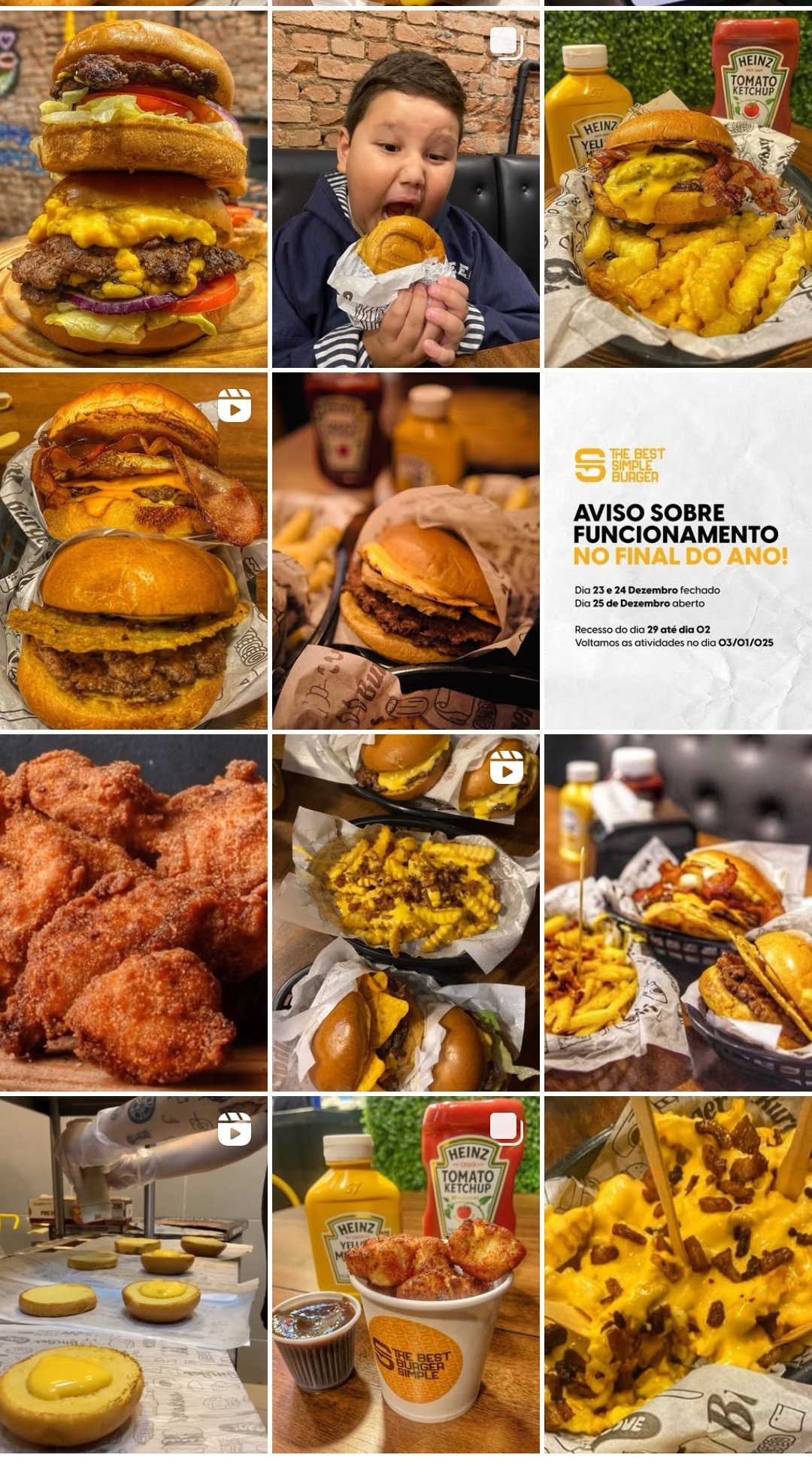Open the stacked double burger post

coord(134,188)
